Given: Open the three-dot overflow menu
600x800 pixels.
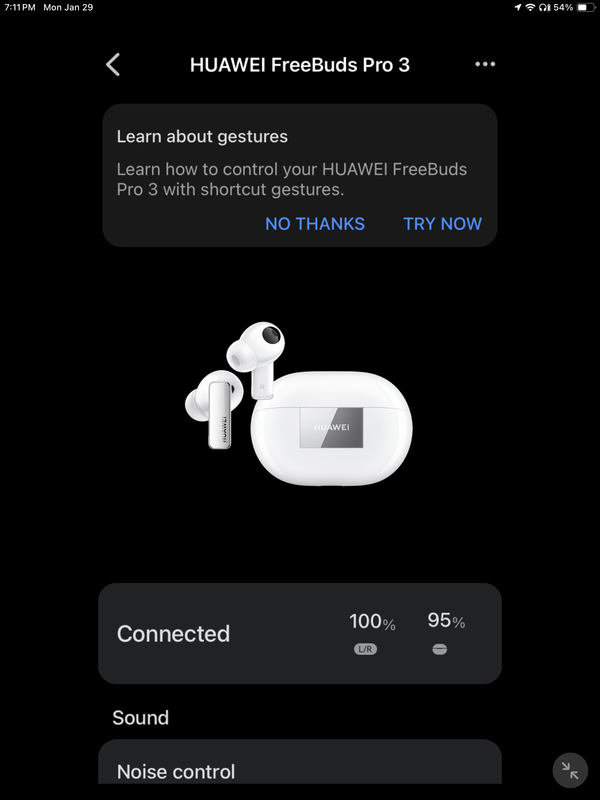Looking at the screenshot, I should click(x=485, y=65).
